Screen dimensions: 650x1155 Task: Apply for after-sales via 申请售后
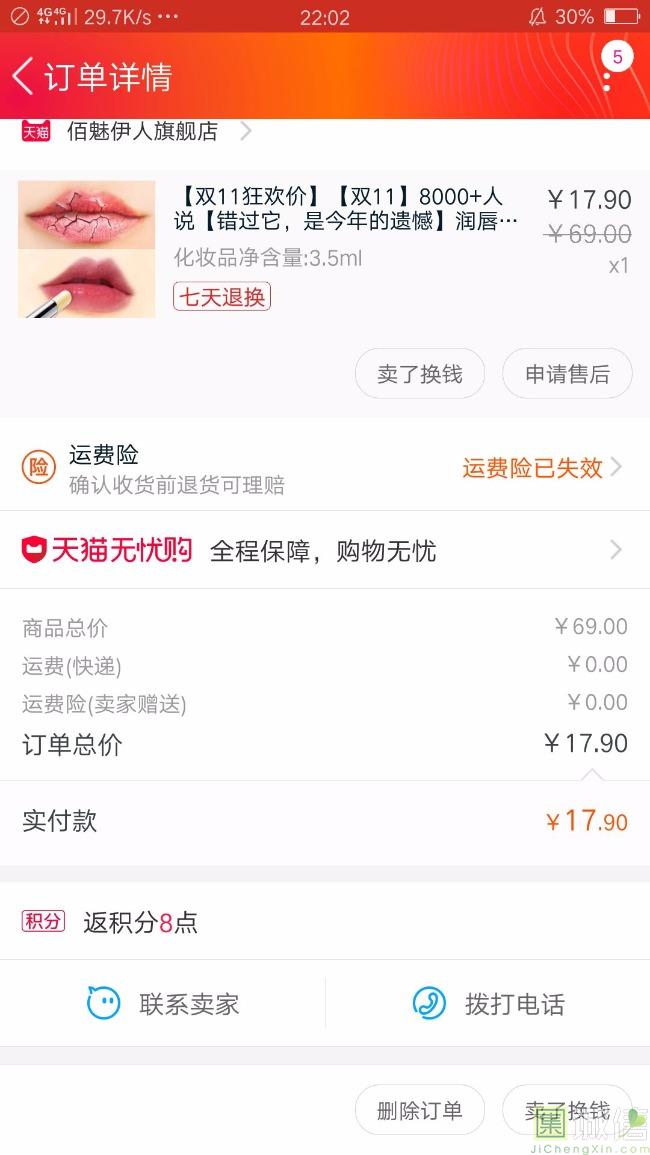click(567, 374)
